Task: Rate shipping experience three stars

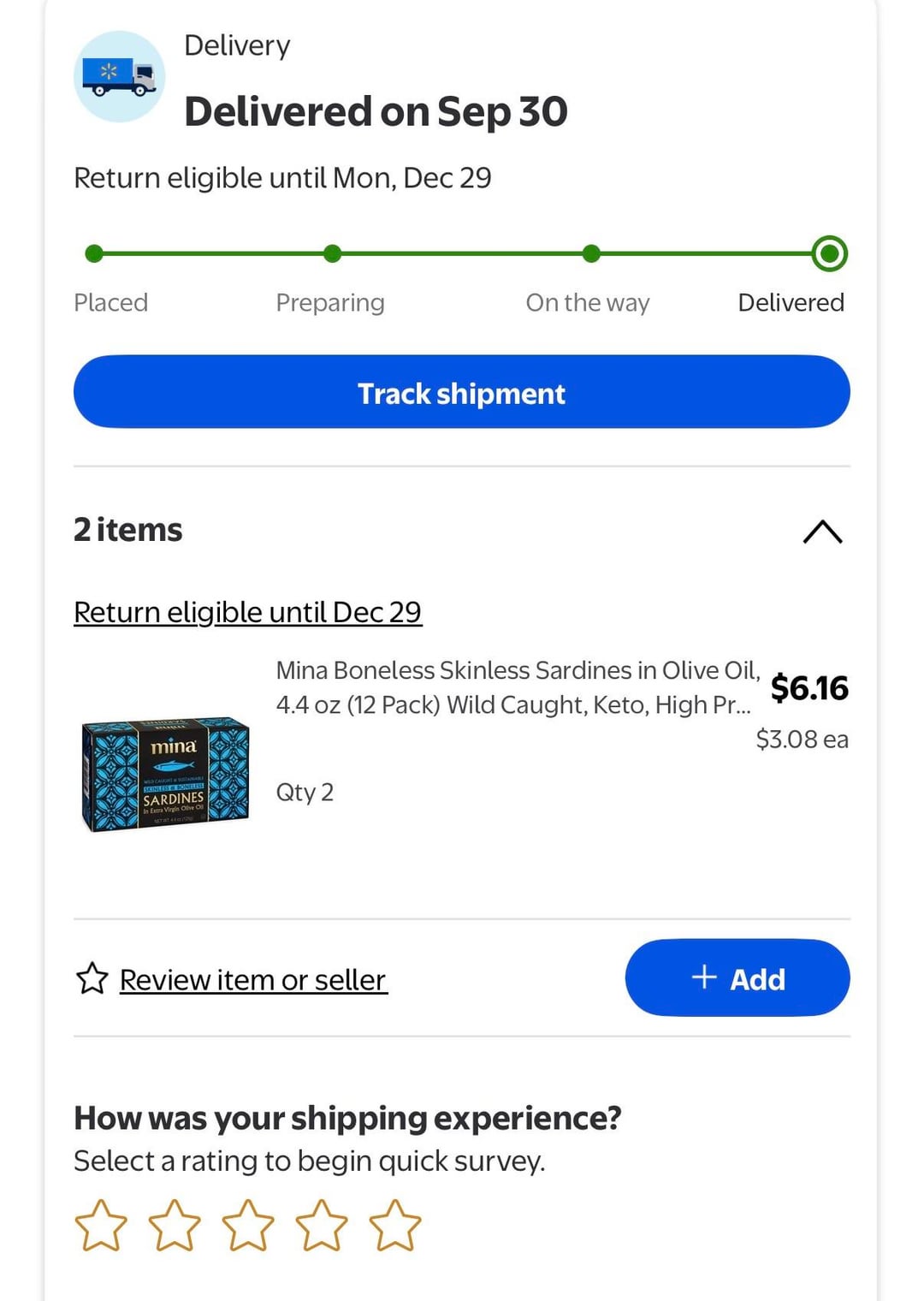Action: tap(248, 1226)
